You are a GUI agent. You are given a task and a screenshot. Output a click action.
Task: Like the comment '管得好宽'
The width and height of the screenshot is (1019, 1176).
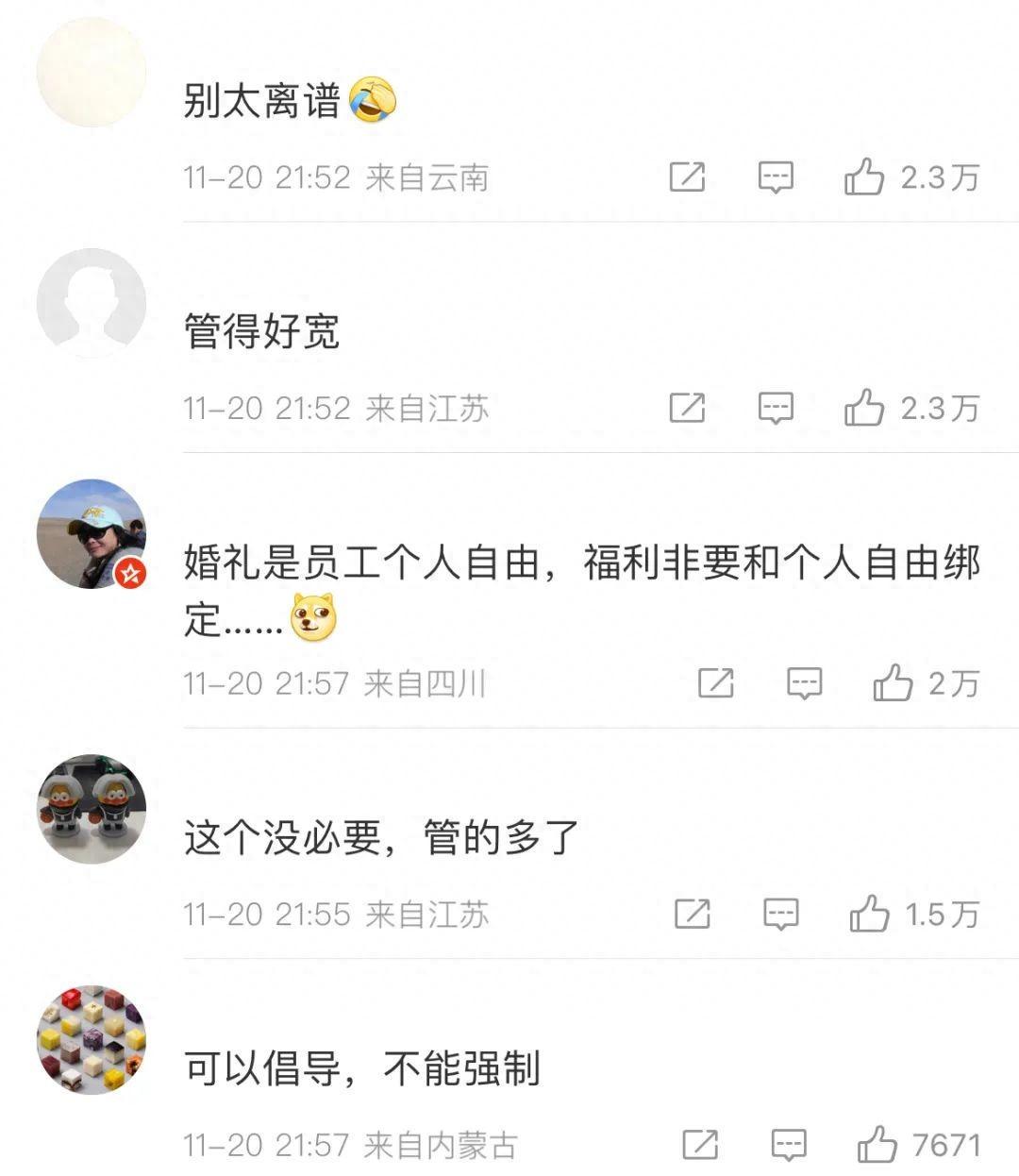click(863, 408)
